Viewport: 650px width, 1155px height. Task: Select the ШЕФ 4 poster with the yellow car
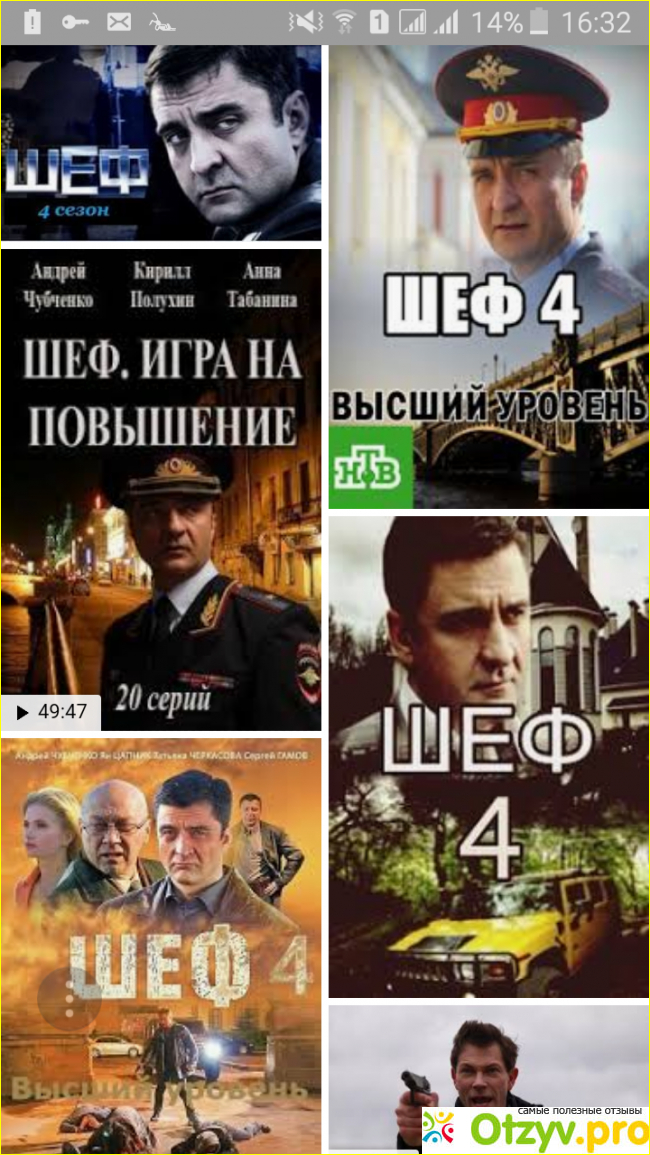pyautogui.click(x=489, y=757)
